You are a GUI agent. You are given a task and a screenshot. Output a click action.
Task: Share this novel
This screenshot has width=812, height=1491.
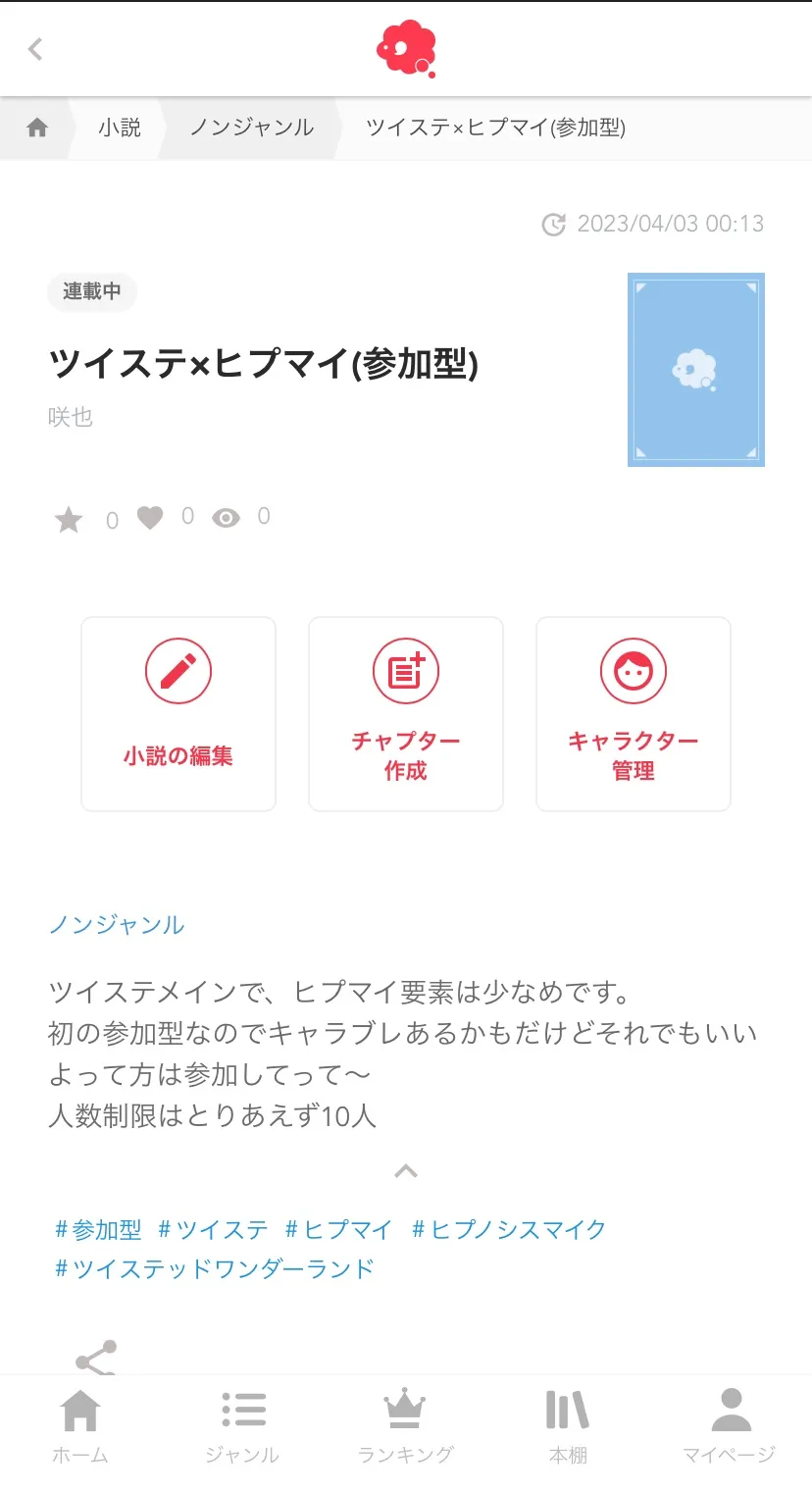coord(96,1359)
